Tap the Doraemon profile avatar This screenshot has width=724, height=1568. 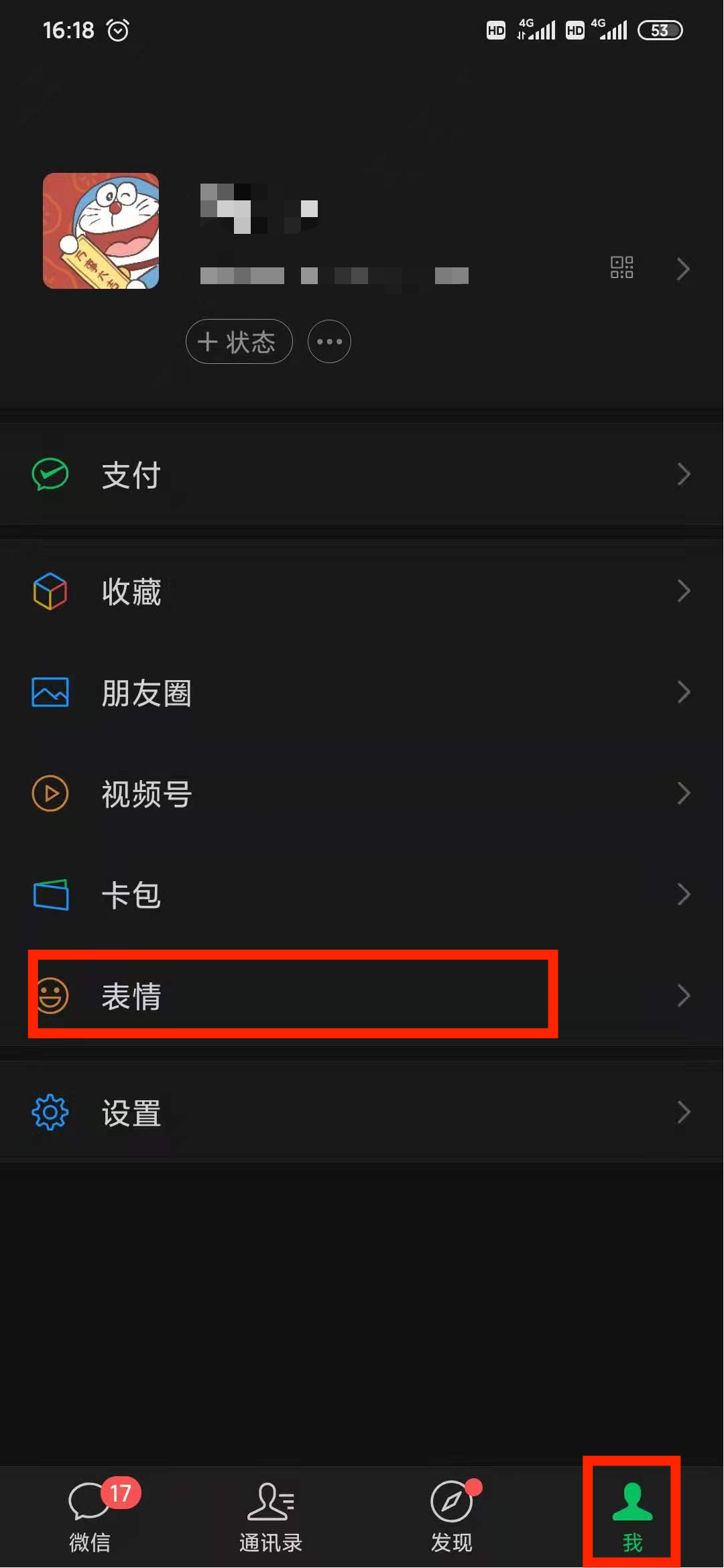101,231
